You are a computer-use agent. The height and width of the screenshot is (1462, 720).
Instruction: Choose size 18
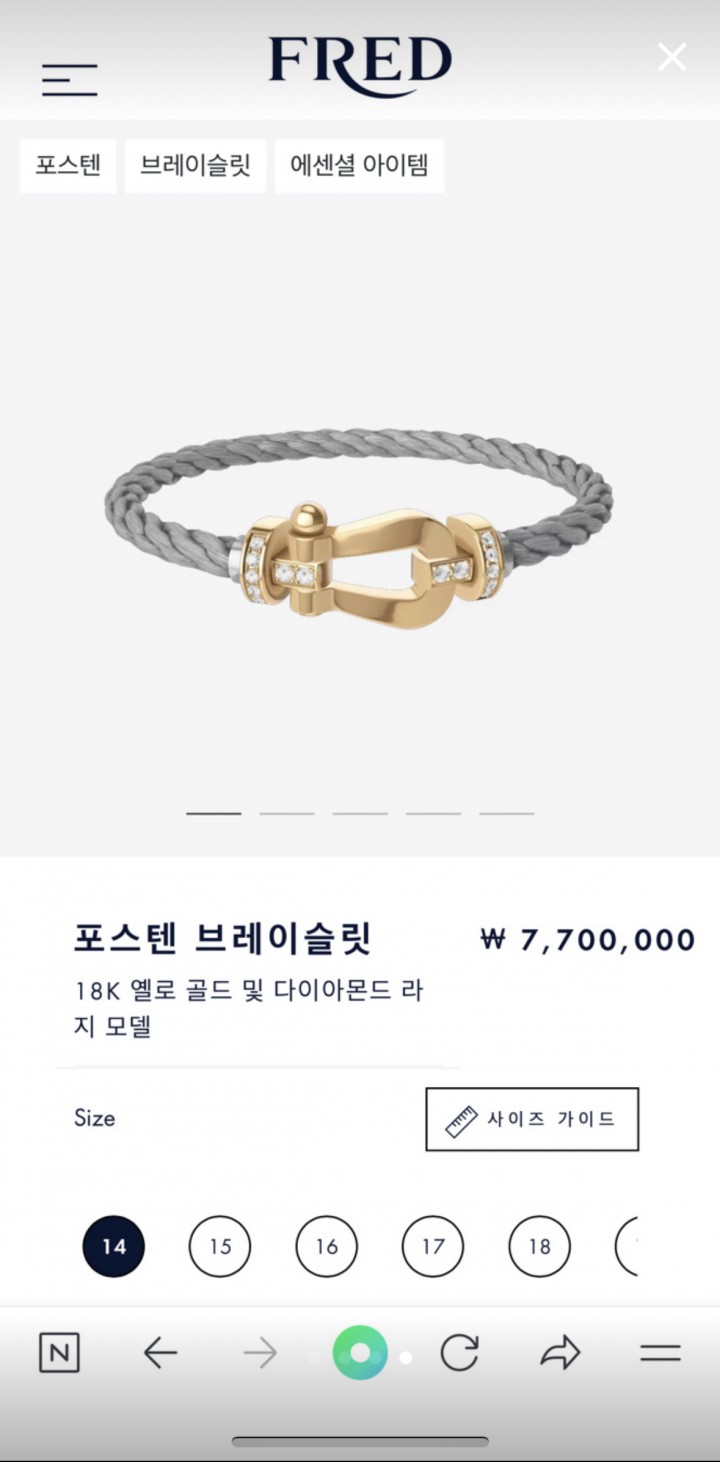pyautogui.click(x=539, y=1246)
